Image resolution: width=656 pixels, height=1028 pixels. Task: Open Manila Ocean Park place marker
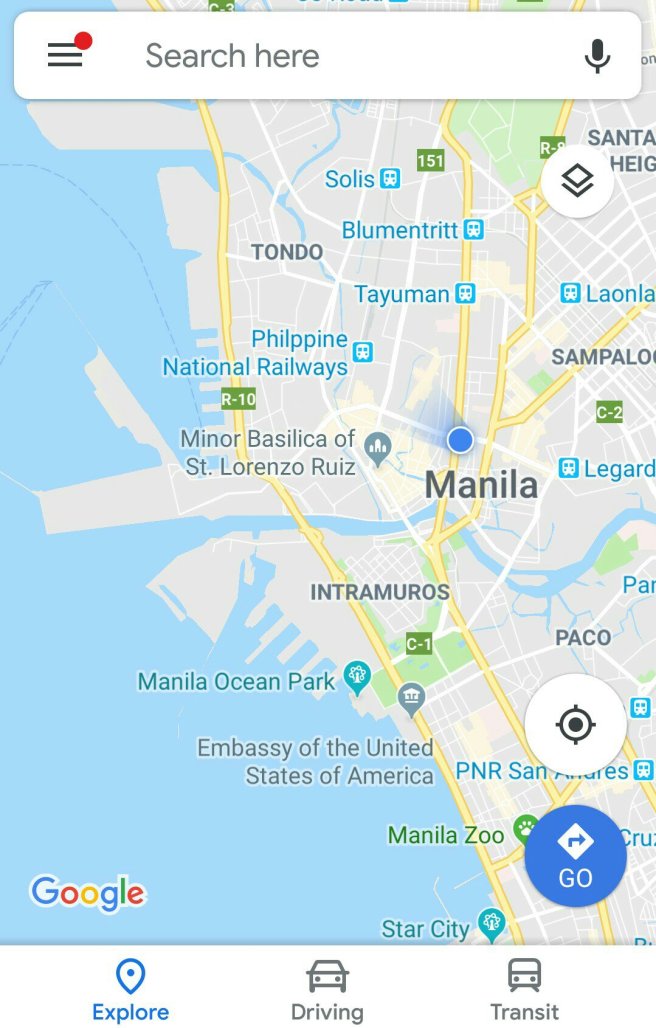(x=357, y=678)
